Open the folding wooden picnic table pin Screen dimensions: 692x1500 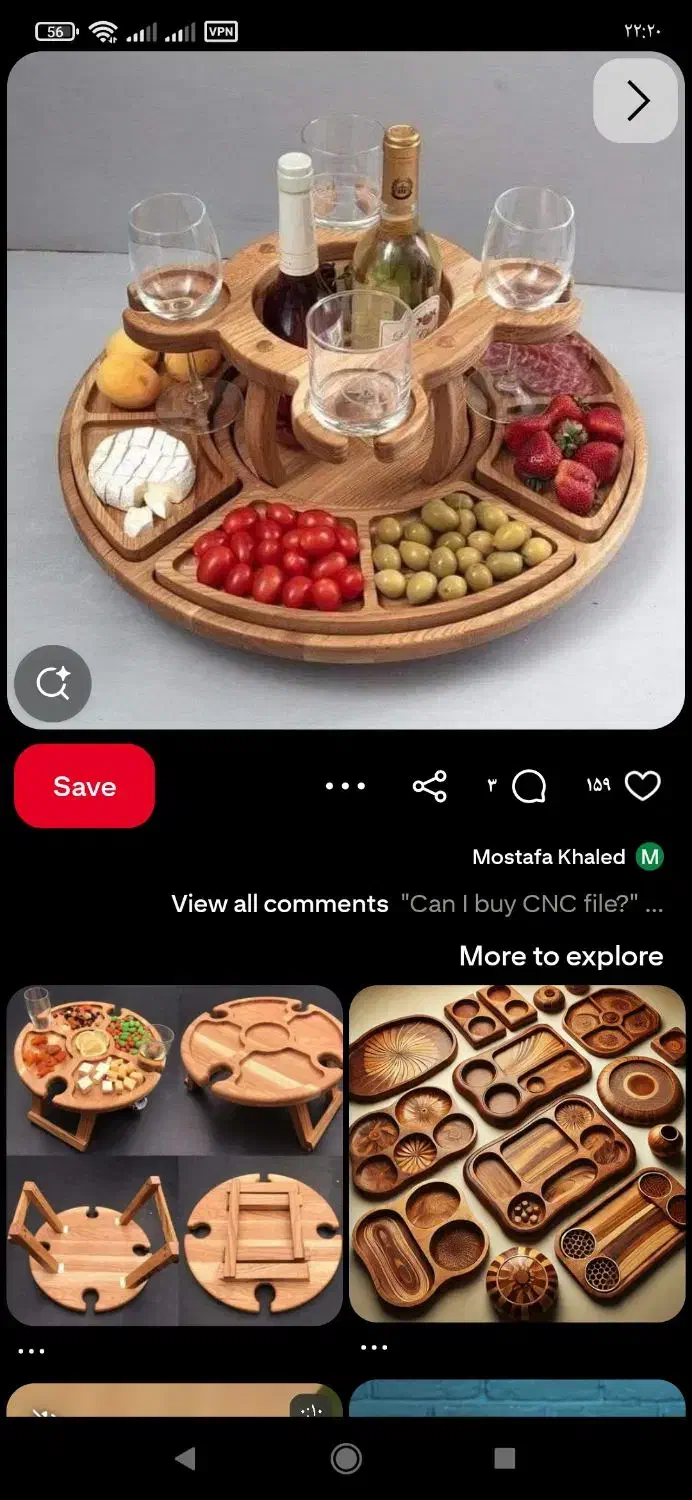pos(175,1155)
